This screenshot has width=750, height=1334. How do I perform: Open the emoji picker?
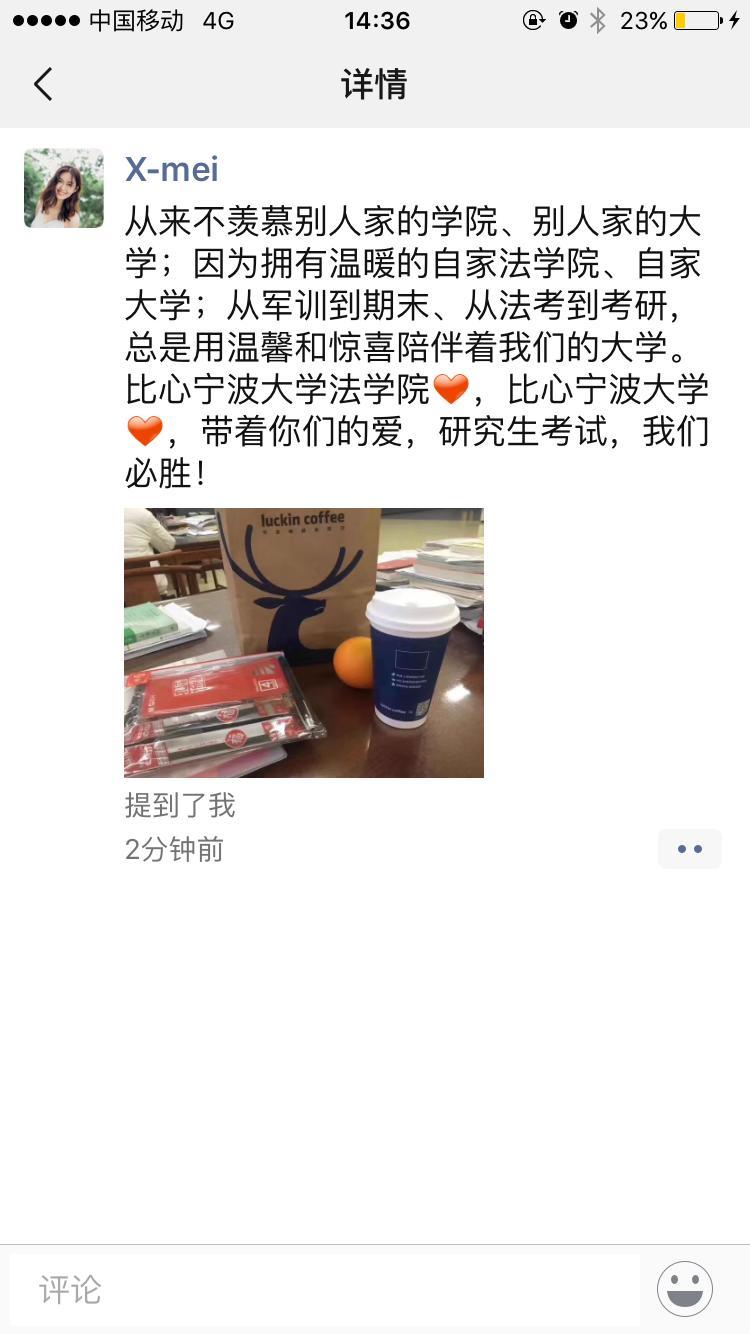[x=685, y=1289]
